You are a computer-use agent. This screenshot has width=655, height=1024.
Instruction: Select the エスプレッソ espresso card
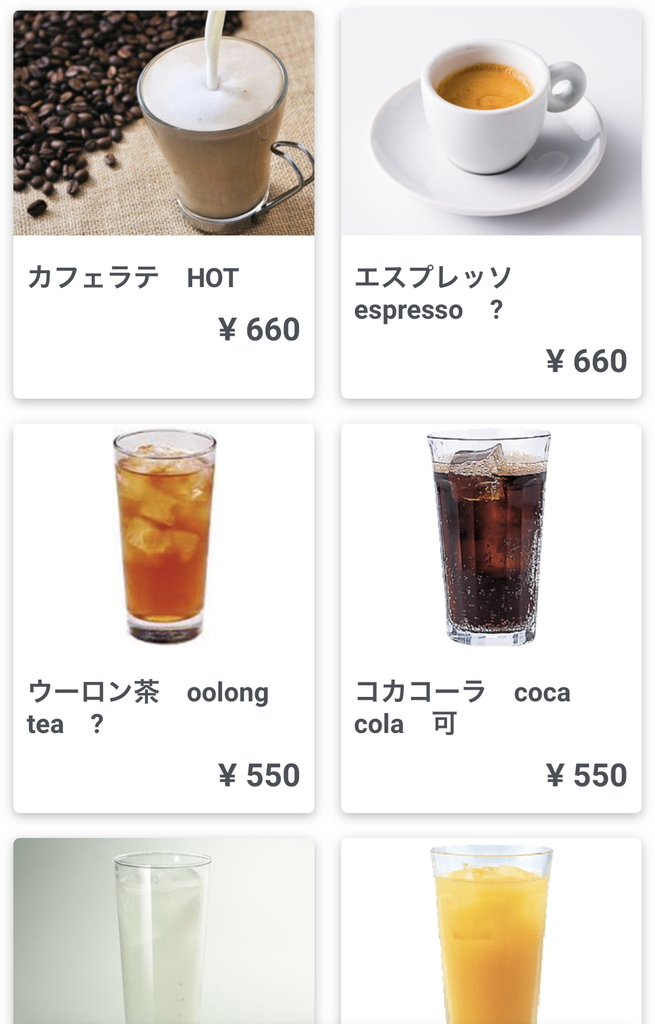(491, 204)
